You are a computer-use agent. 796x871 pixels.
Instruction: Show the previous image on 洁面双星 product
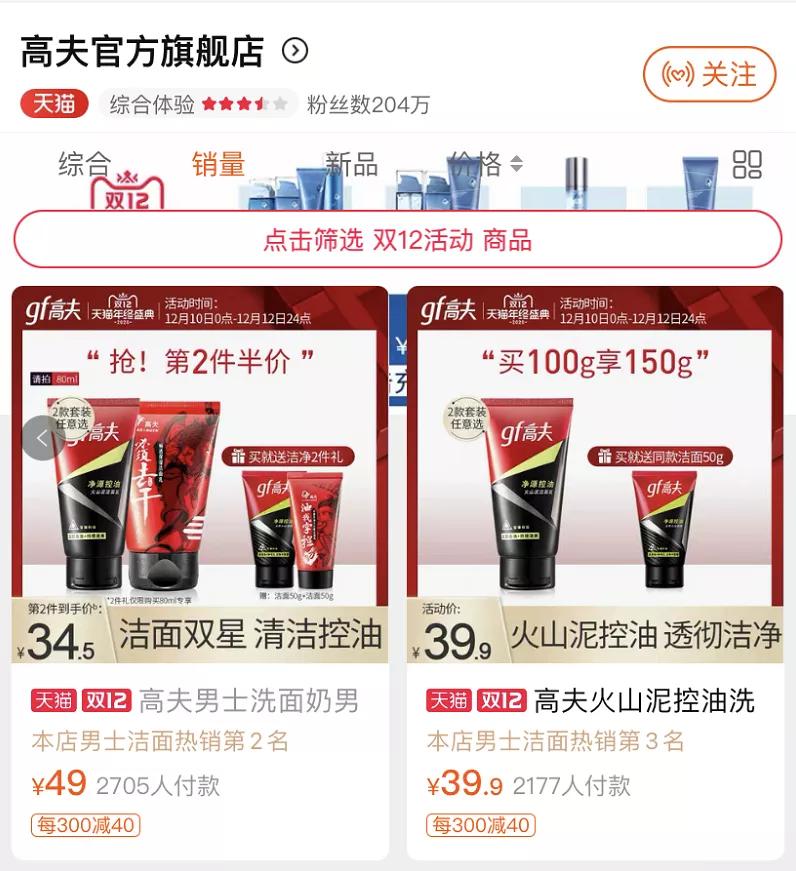42,438
